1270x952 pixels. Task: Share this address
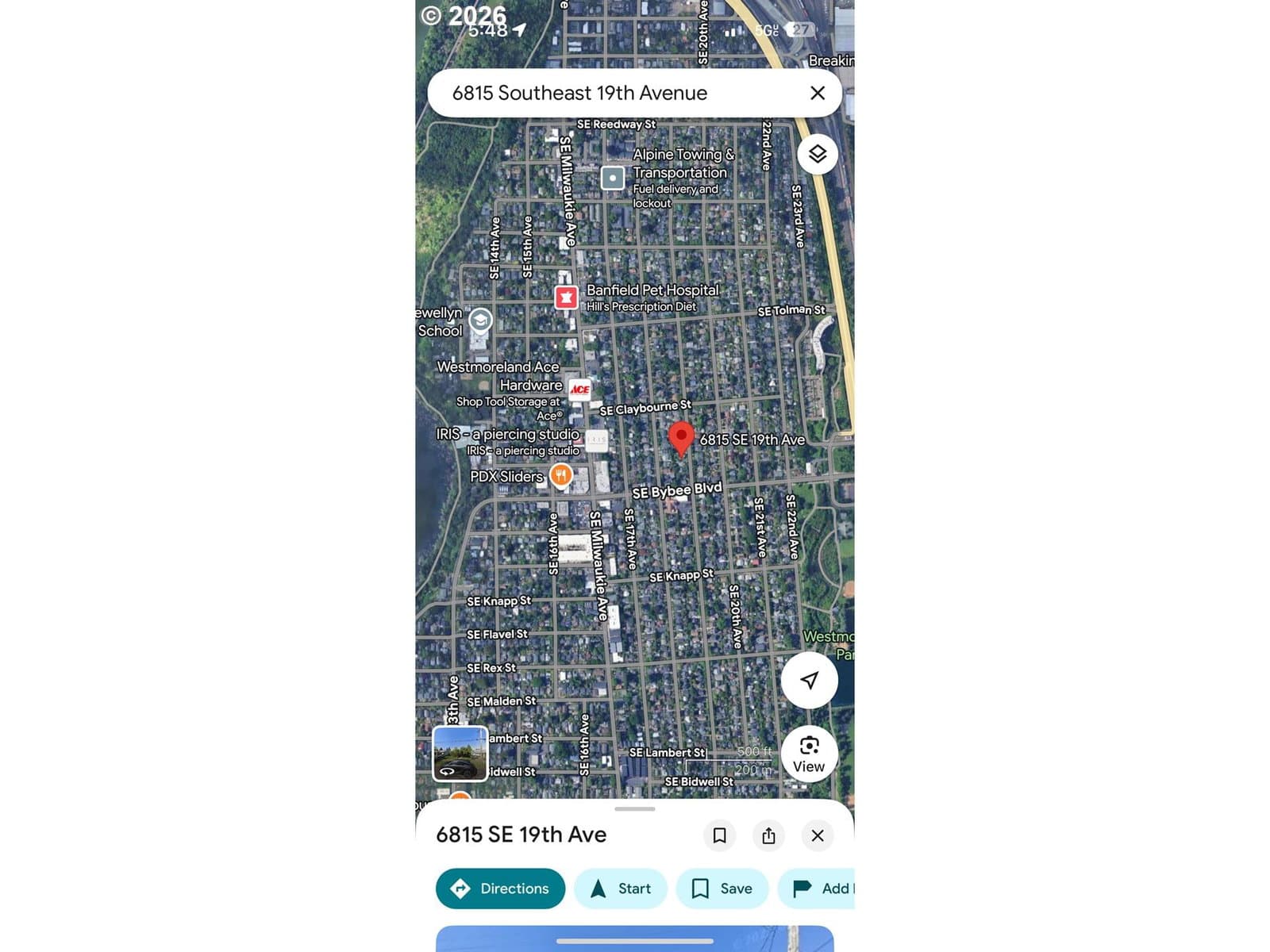click(768, 835)
